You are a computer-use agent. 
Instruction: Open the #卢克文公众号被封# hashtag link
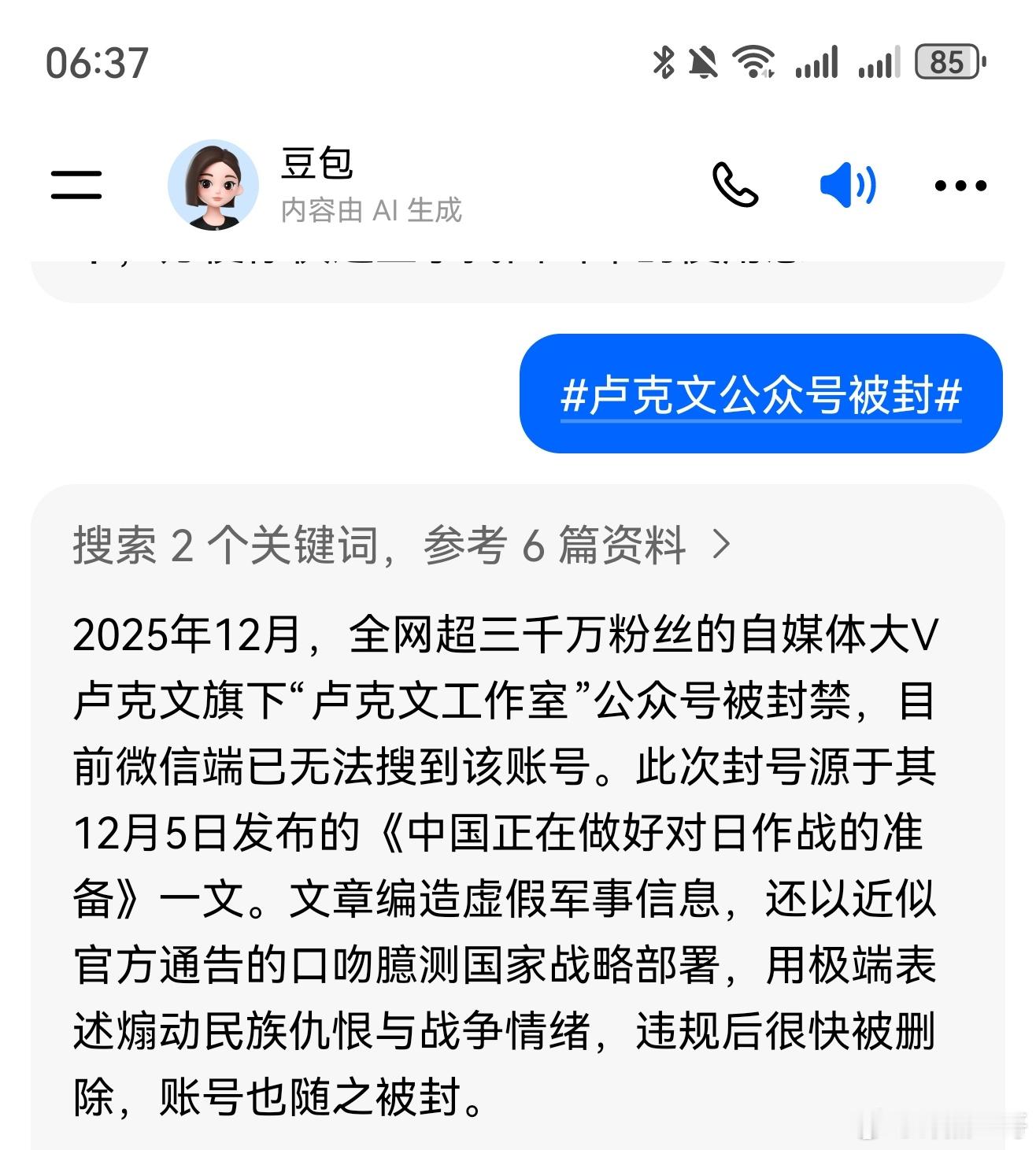tap(760, 399)
